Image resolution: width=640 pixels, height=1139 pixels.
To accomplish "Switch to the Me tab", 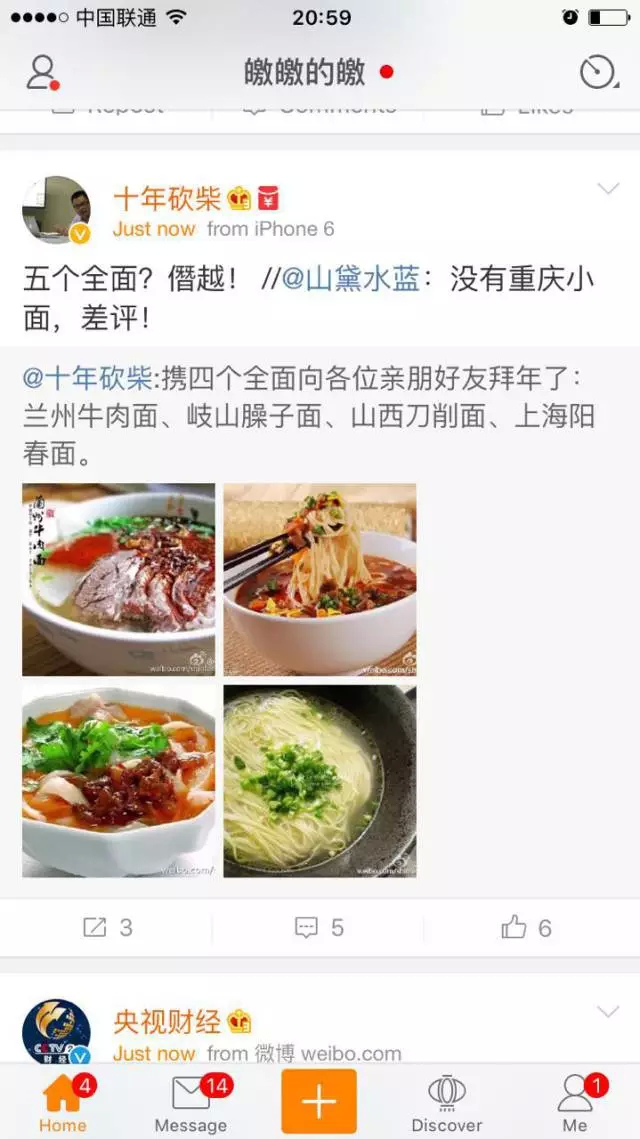I will click(x=575, y=1102).
